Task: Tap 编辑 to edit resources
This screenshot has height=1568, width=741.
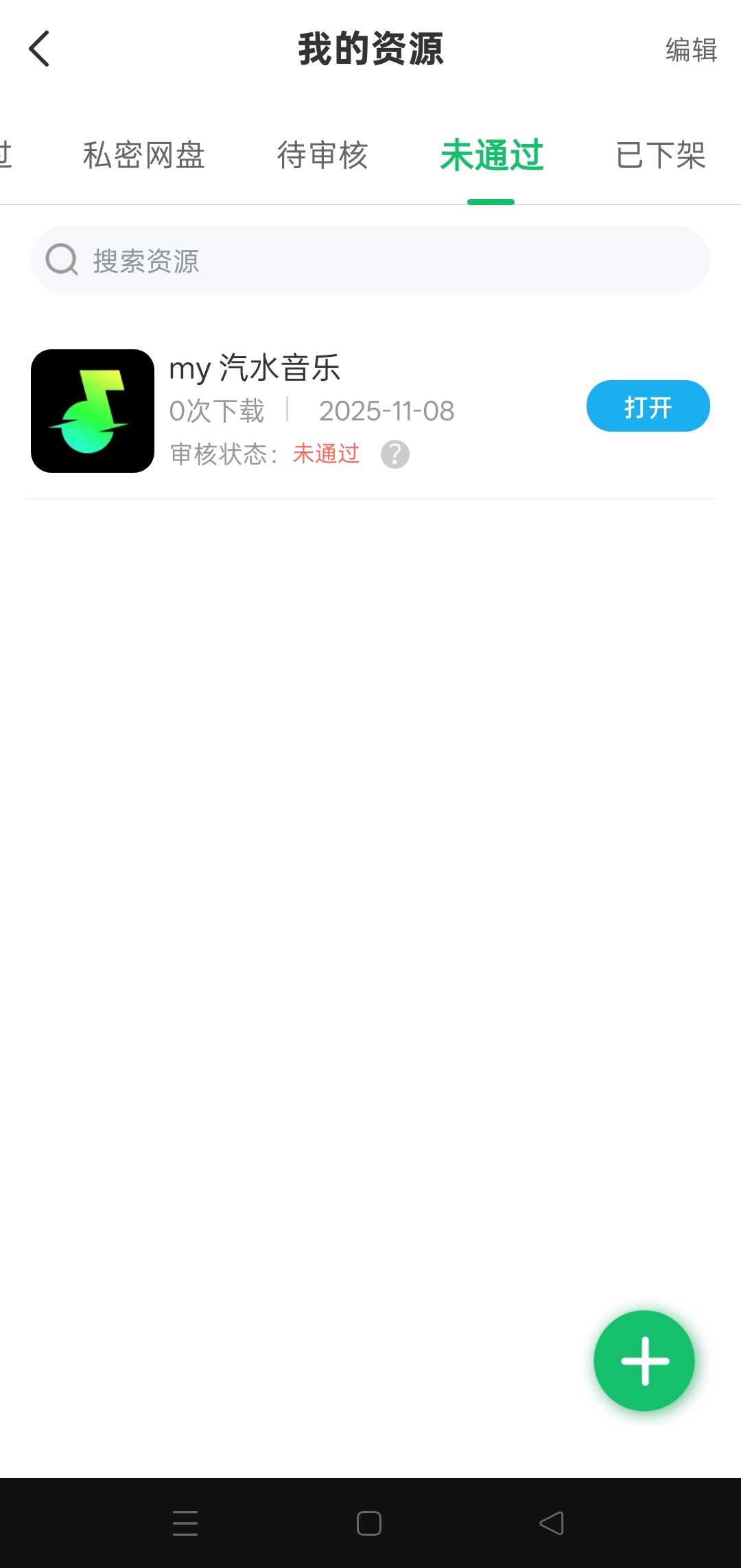Action: [691, 50]
